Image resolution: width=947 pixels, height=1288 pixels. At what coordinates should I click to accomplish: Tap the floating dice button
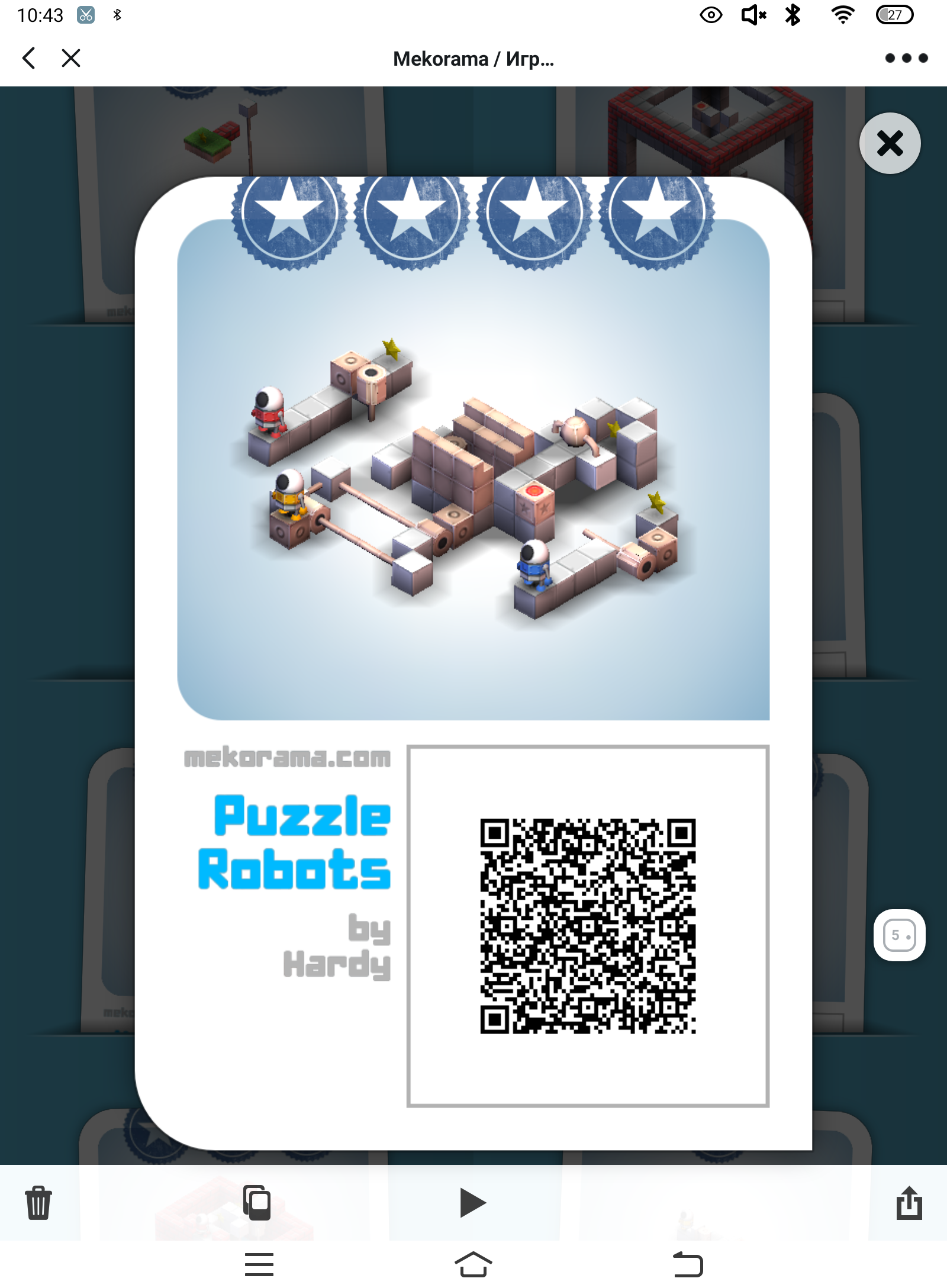899,935
